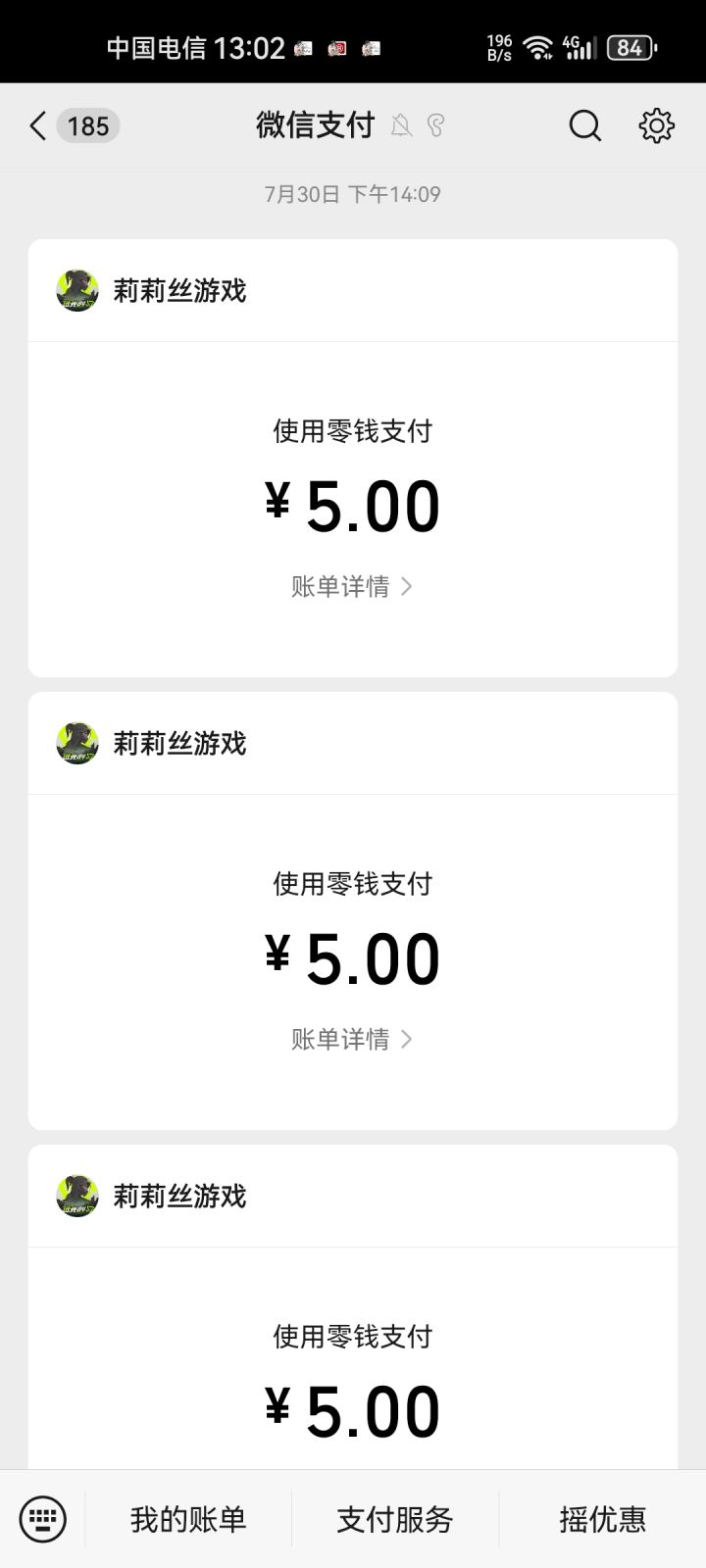Open the first 莉莉丝游戏 avatar
The image size is (706, 1568).
click(x=76, y=290)
